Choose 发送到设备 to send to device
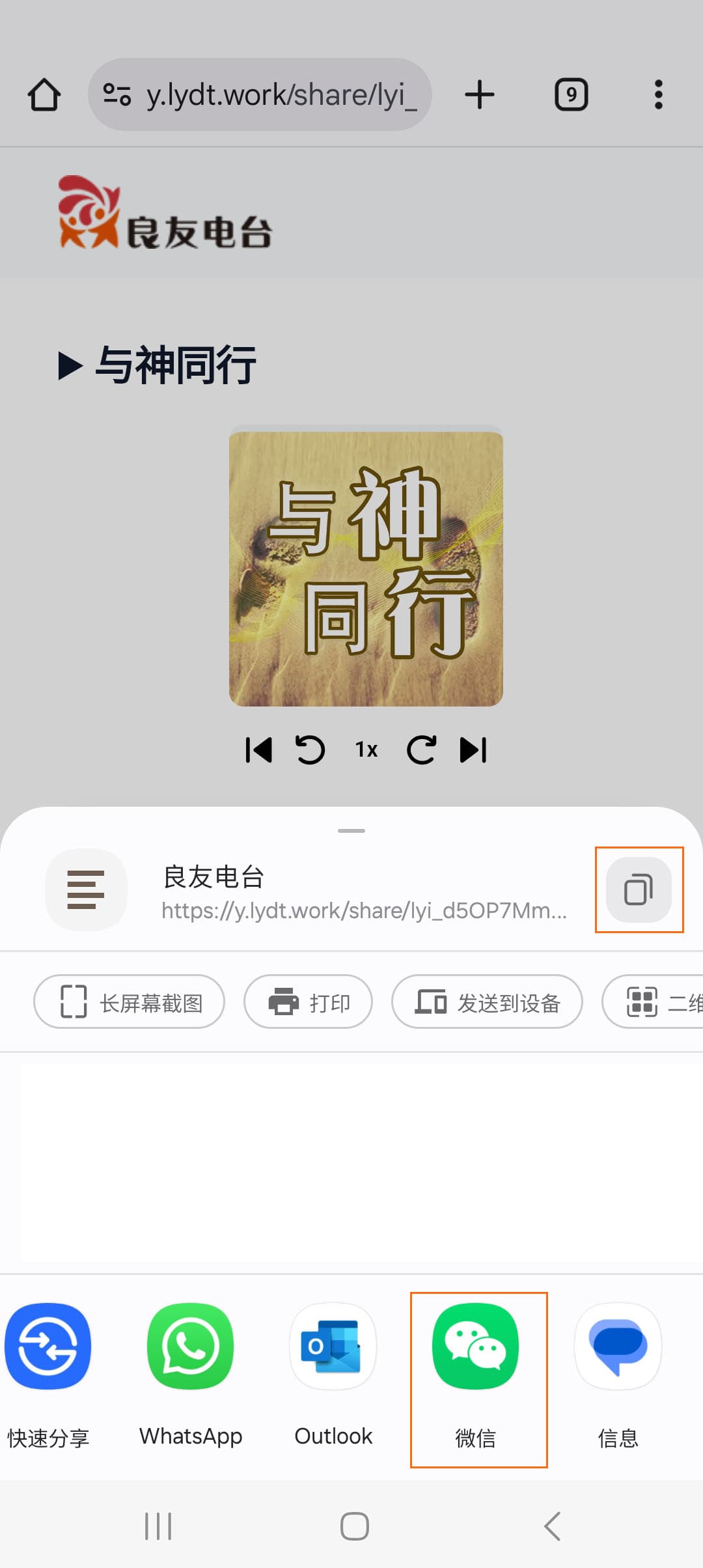 click(487, 1001)
